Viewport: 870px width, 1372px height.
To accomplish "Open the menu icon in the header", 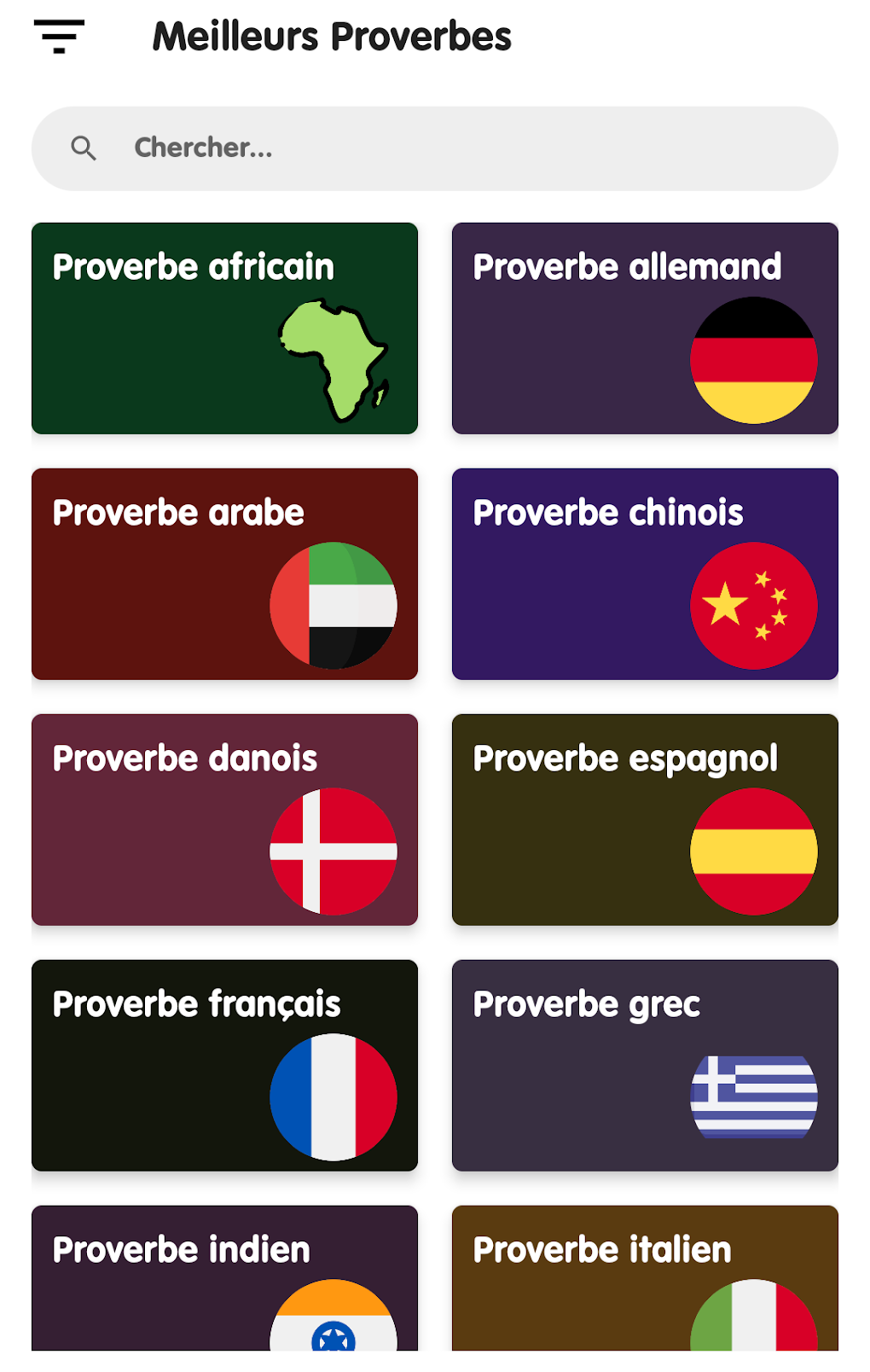I will tap(59, 37).
